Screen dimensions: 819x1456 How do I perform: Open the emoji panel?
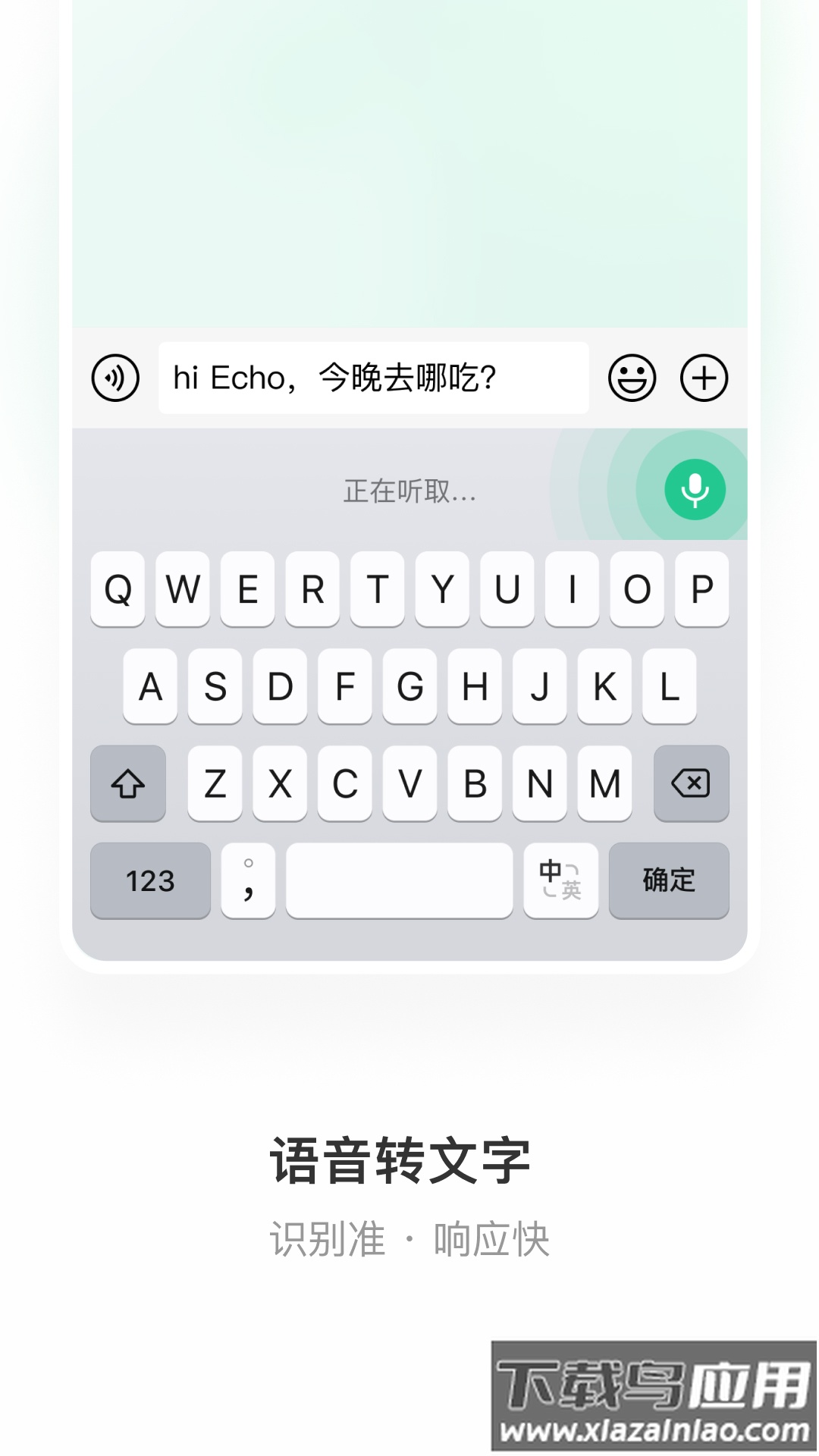click(x=634, y=378)
